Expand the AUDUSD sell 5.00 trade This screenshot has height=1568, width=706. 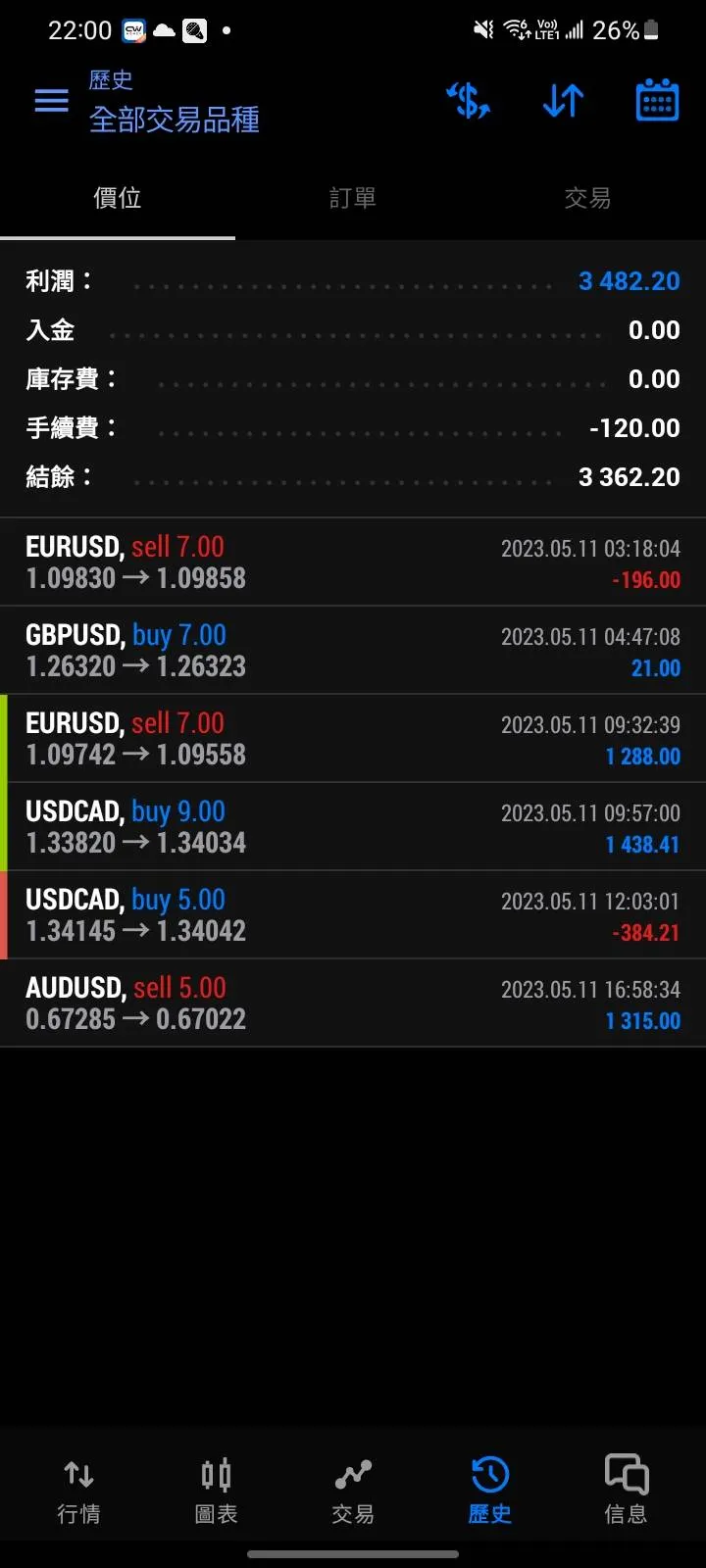(x=353, y=1004)
